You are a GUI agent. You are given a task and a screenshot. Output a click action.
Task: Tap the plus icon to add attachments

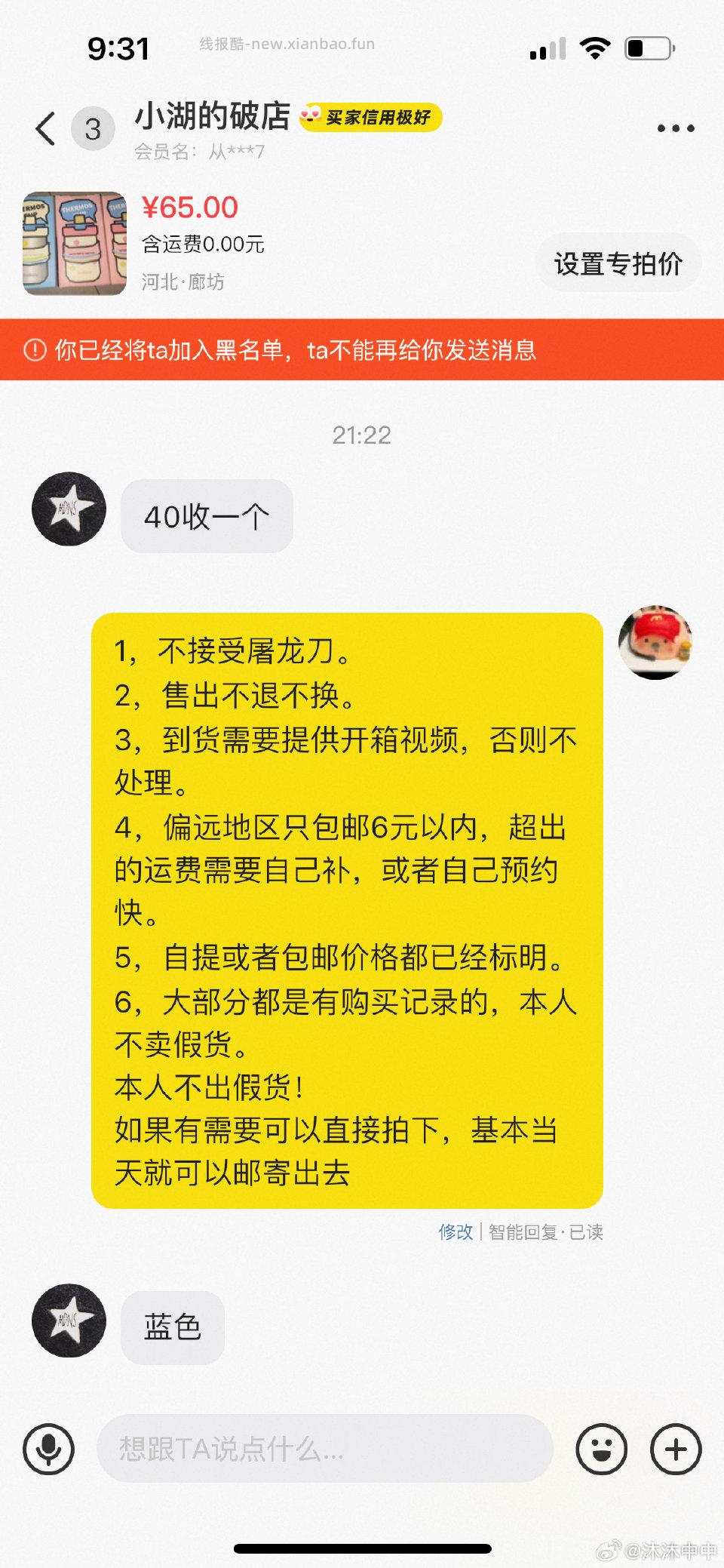676,1448
